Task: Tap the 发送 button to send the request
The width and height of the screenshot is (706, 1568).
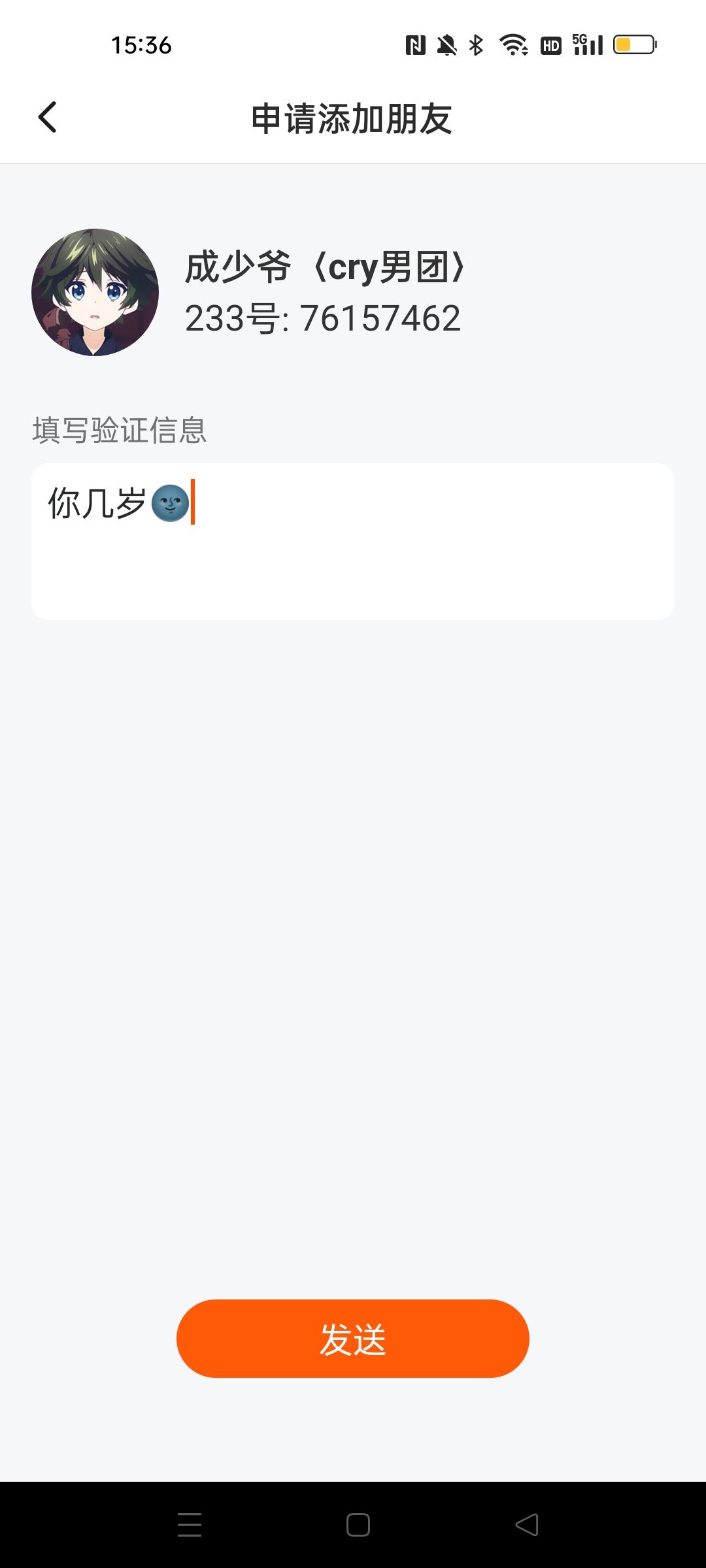Action: (352, 1339)
